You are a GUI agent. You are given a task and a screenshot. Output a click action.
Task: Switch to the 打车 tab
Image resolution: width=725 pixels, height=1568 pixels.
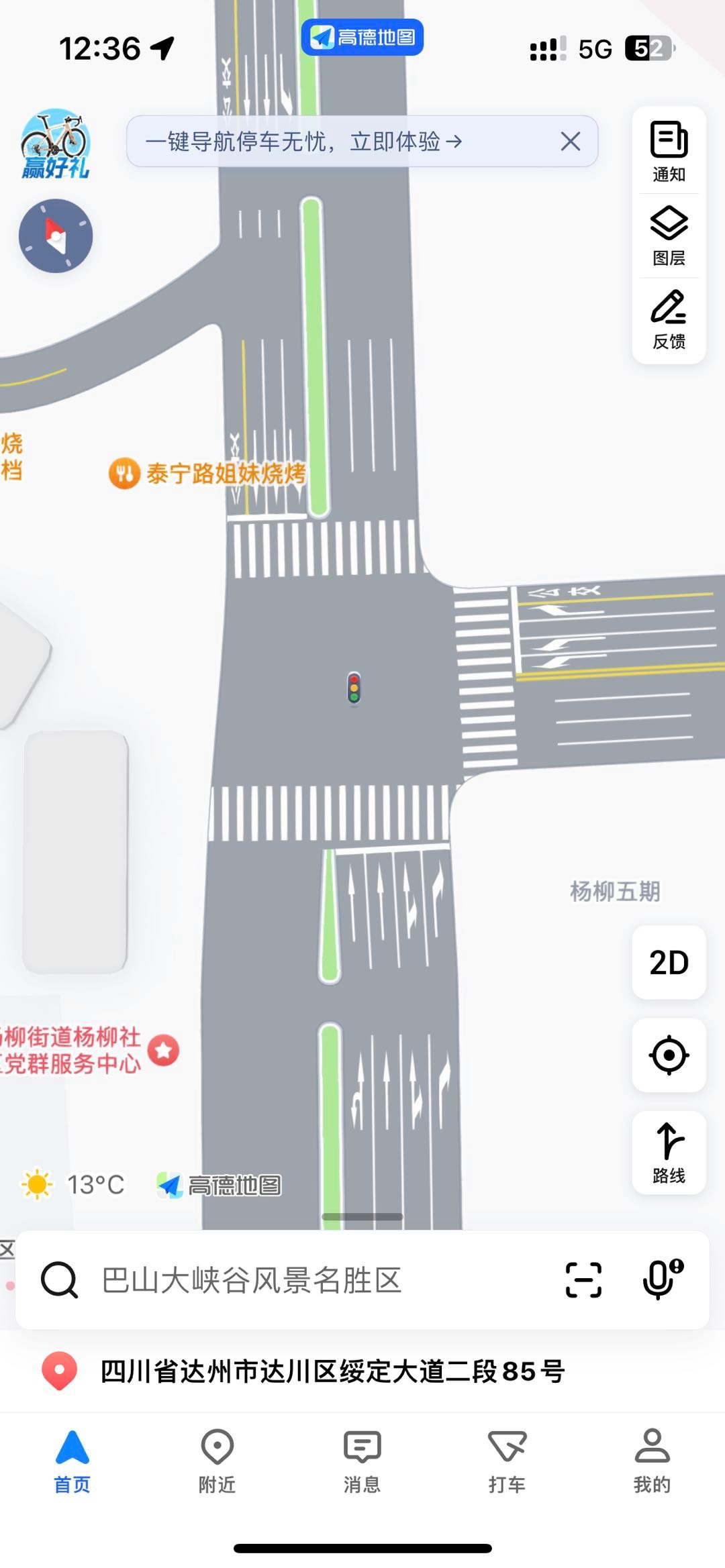point(507,1461)
